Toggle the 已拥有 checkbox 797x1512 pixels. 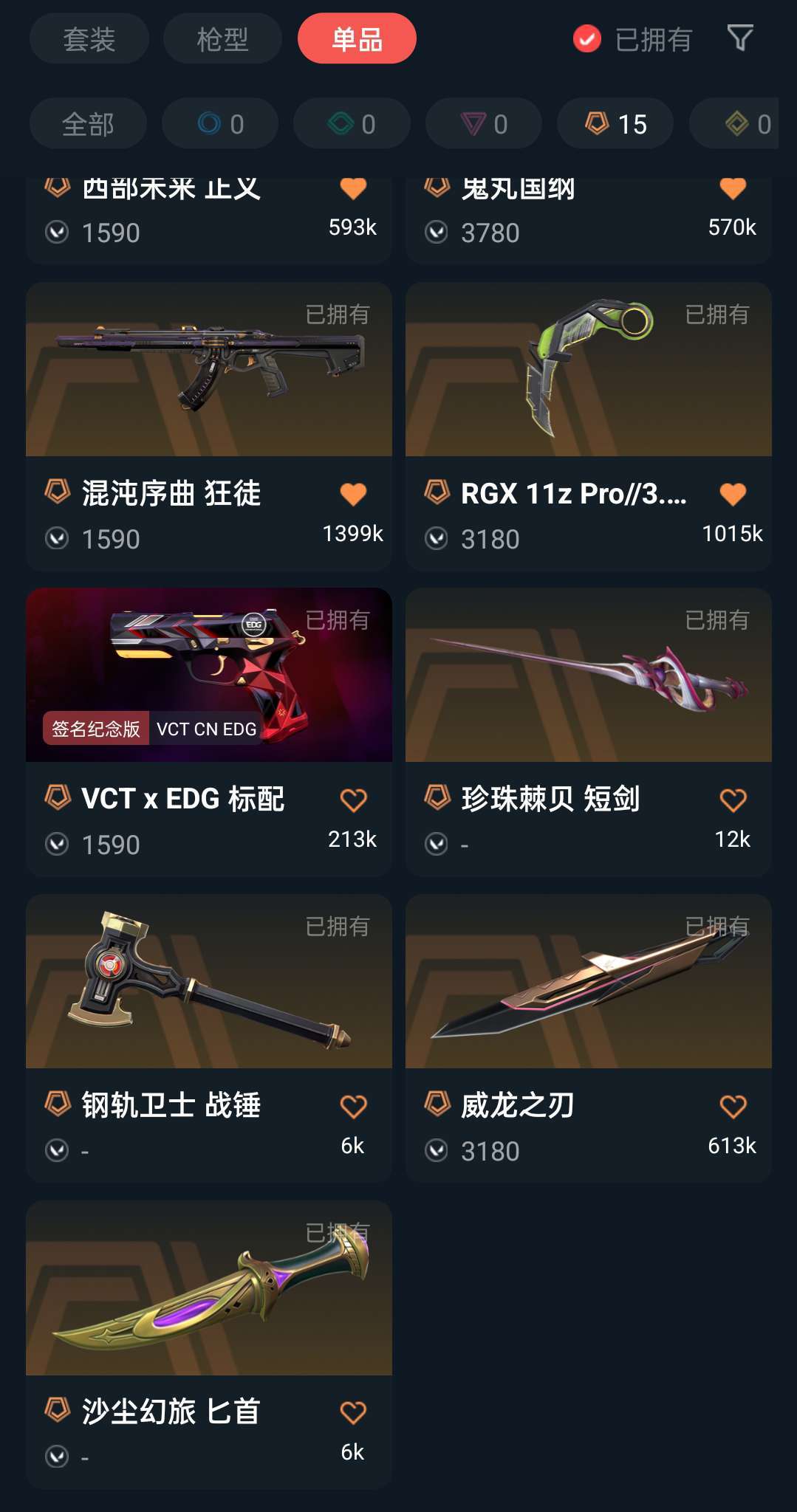point(587,39)
